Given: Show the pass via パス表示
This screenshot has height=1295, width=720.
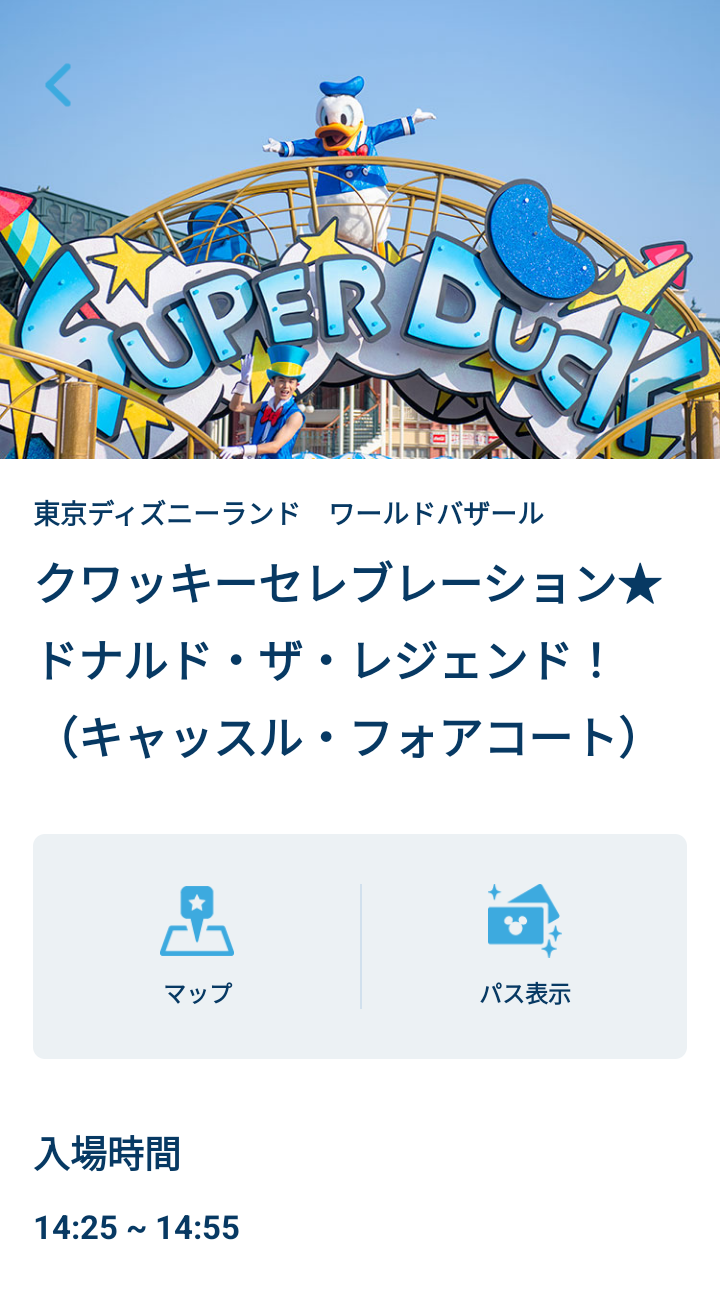Looking at the screenshot, I should coord(524,945).
